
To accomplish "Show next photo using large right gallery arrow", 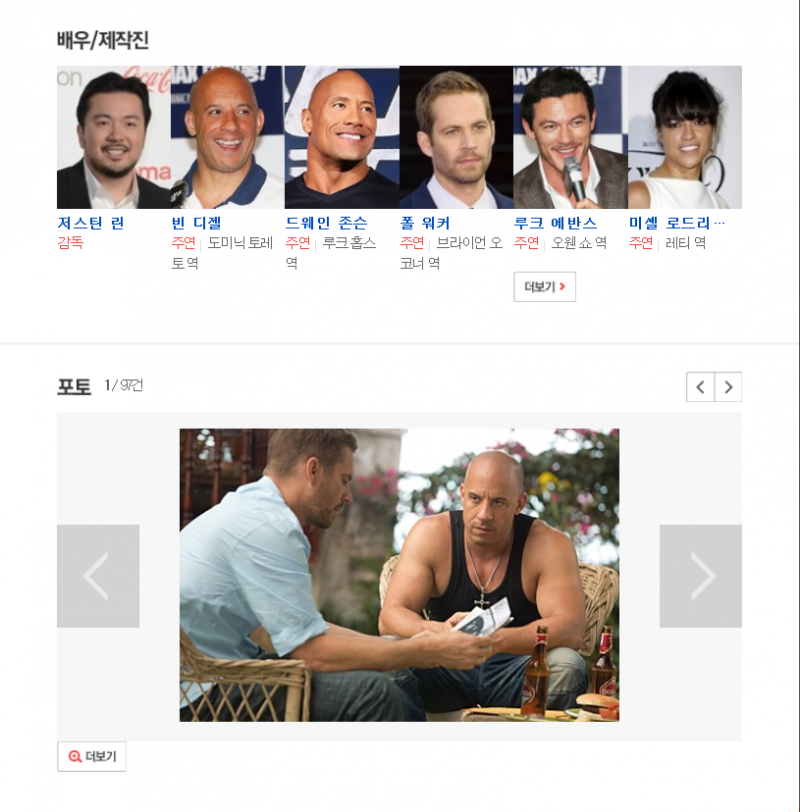I will coord(700,576).
